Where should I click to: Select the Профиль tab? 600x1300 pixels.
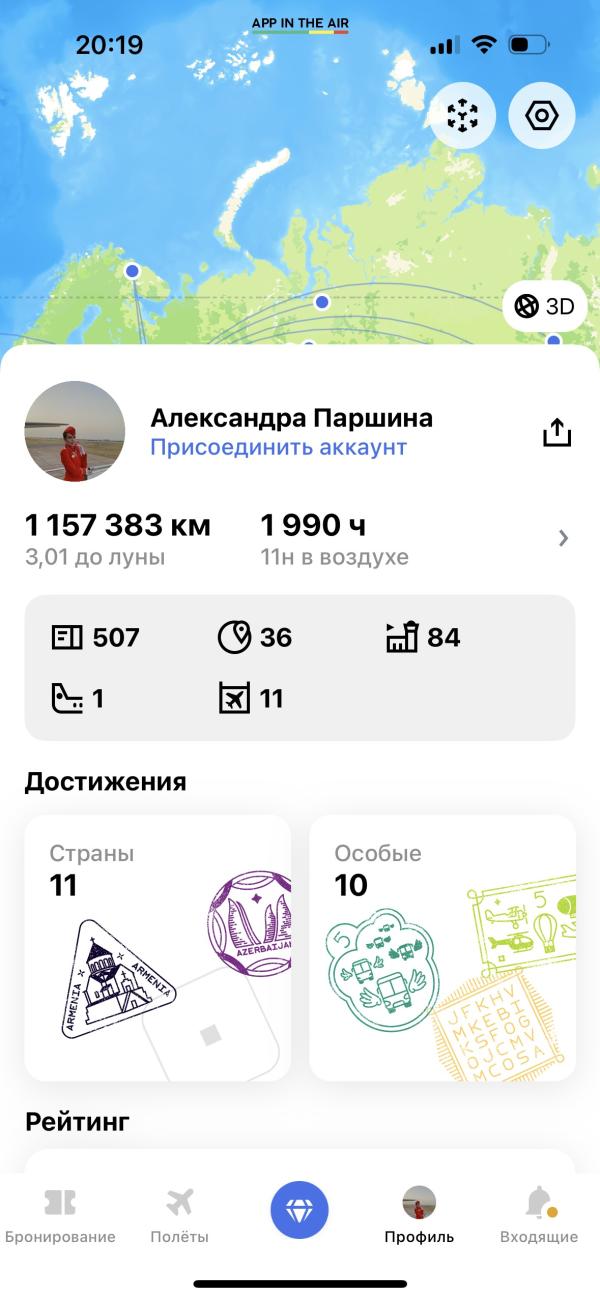(x=419, y=1215)
